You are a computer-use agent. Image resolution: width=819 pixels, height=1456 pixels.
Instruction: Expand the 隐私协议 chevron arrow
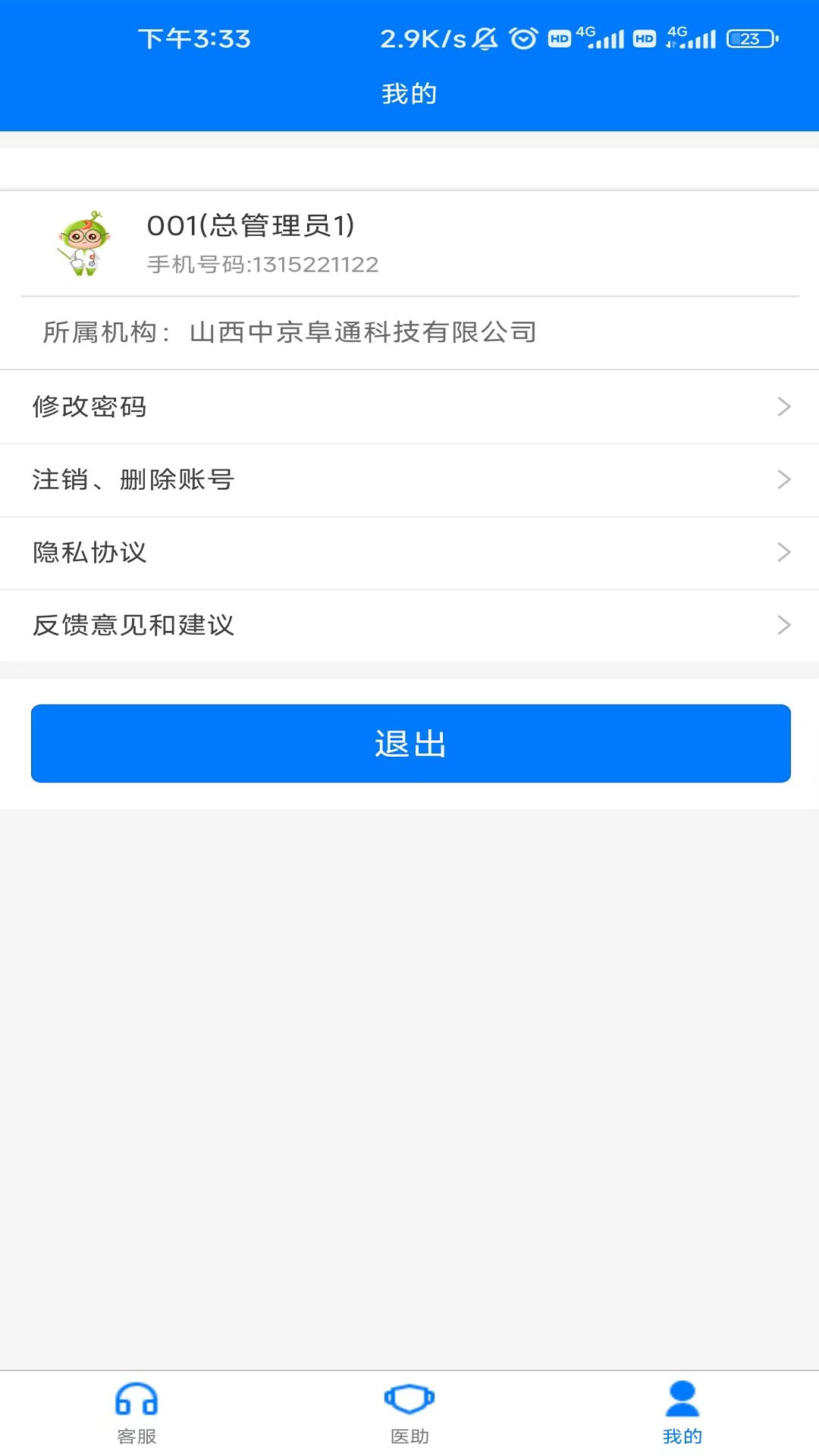pos(784,552)
